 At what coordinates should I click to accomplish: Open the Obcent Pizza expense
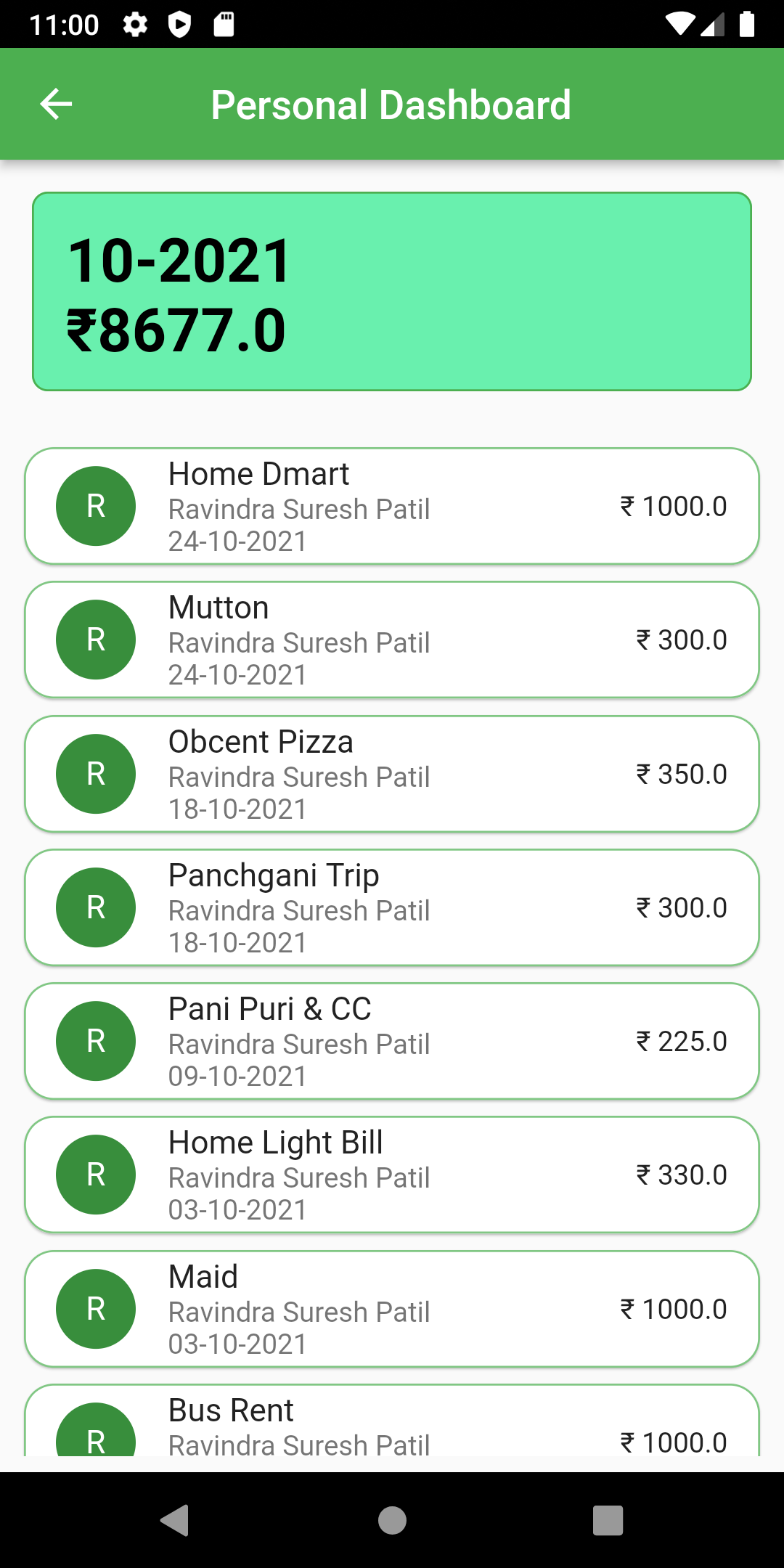click(x=392, y=774)
